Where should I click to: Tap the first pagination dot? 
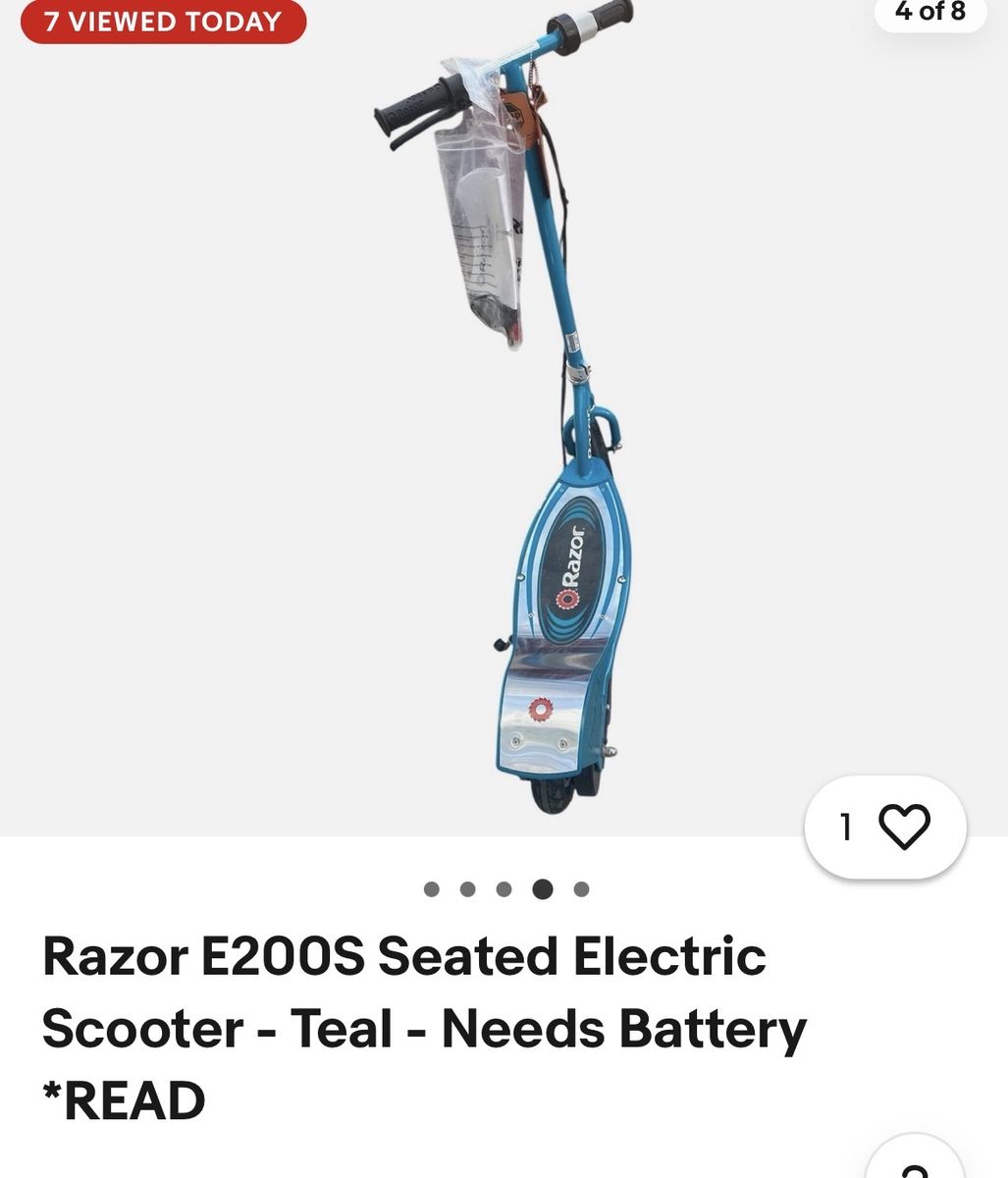pos(430,890)
